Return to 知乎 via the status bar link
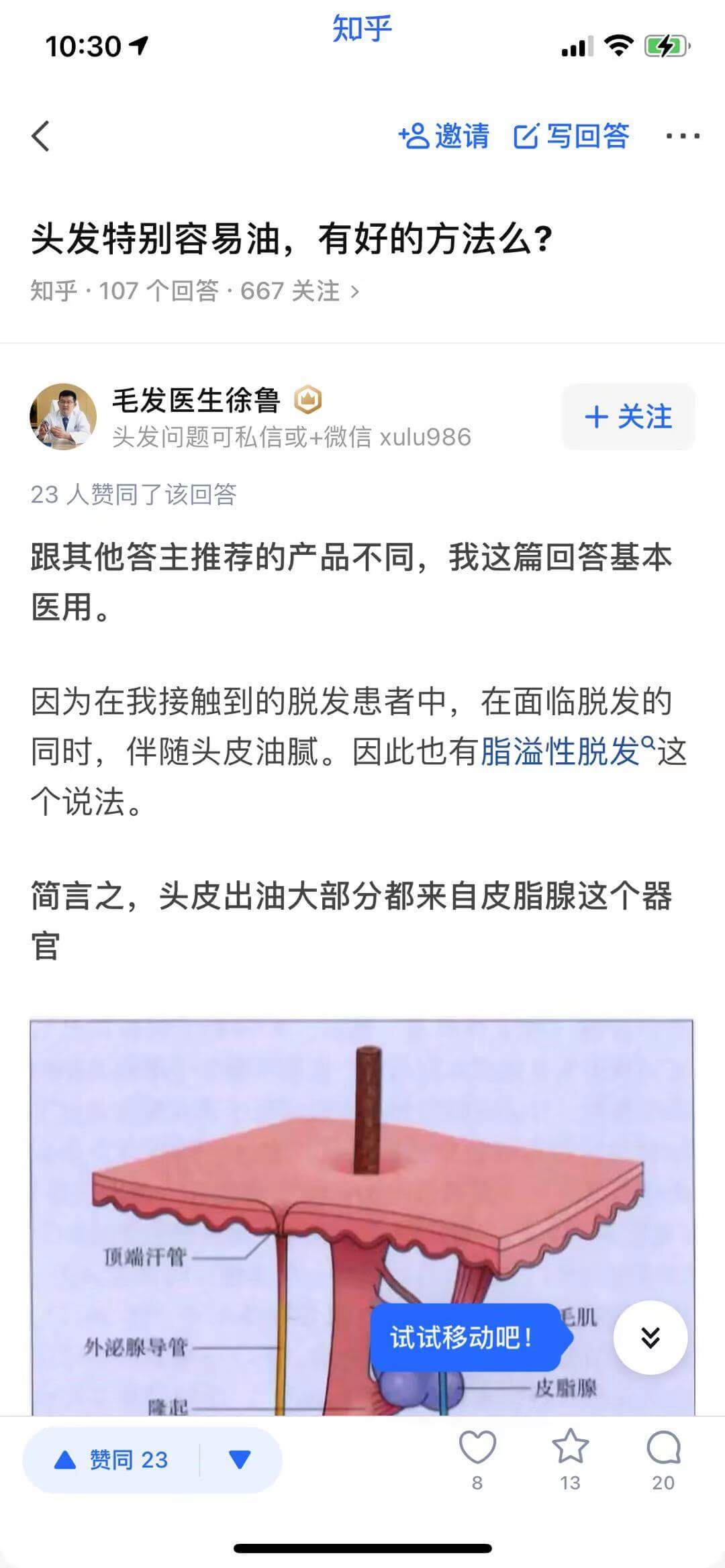 coord(362,28)
